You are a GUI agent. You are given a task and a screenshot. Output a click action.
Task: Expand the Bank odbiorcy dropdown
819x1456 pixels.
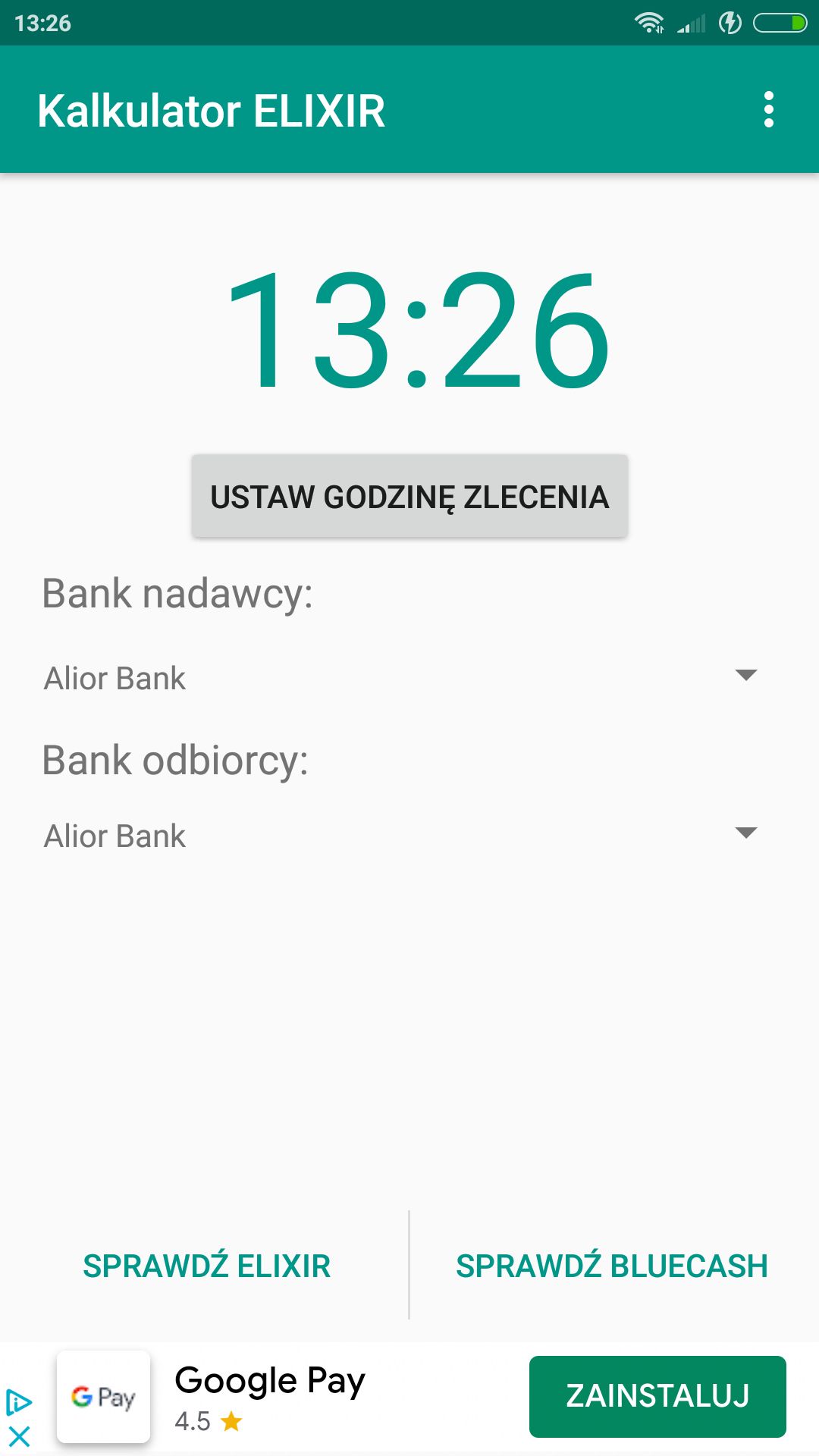click(401, 836)
